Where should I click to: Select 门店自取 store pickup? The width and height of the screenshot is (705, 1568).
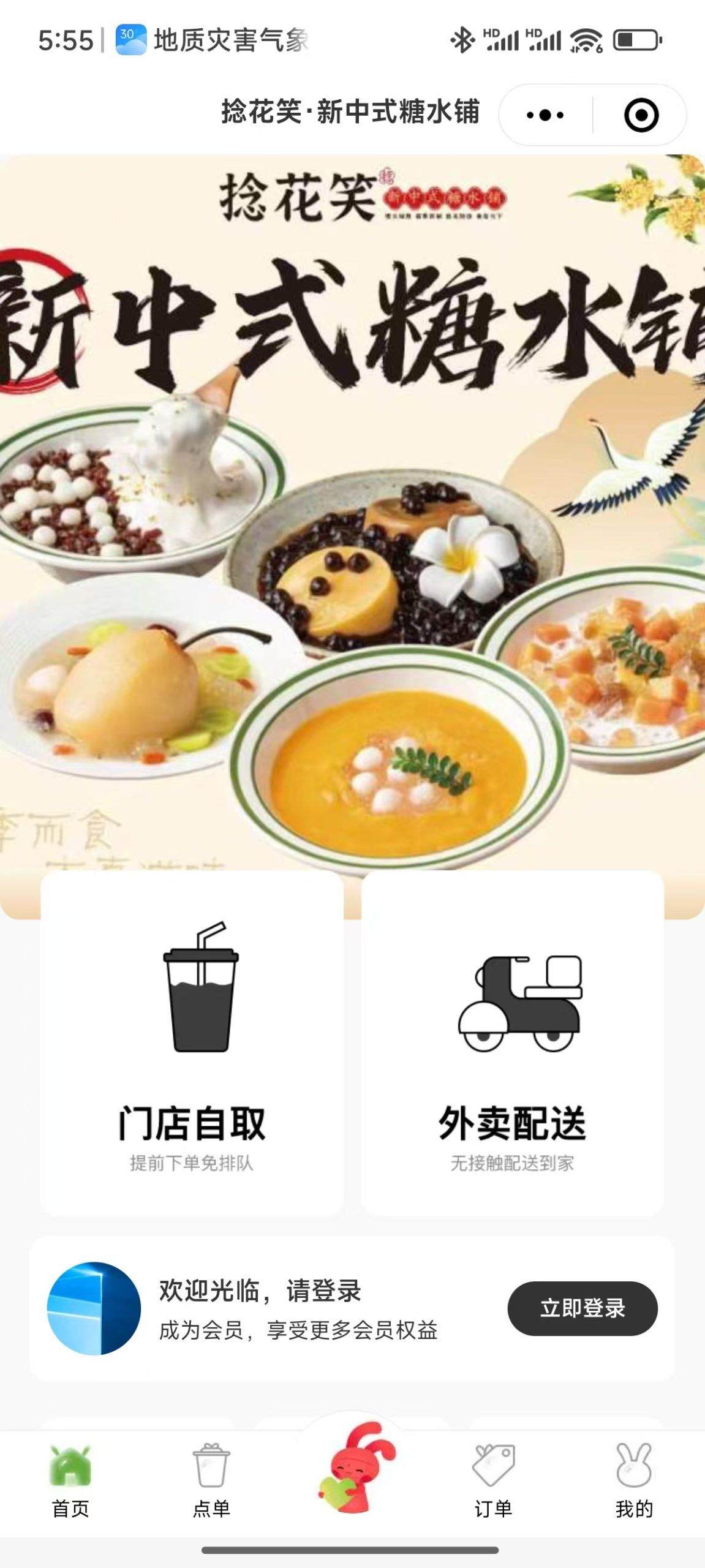[x=192, y=1042]
